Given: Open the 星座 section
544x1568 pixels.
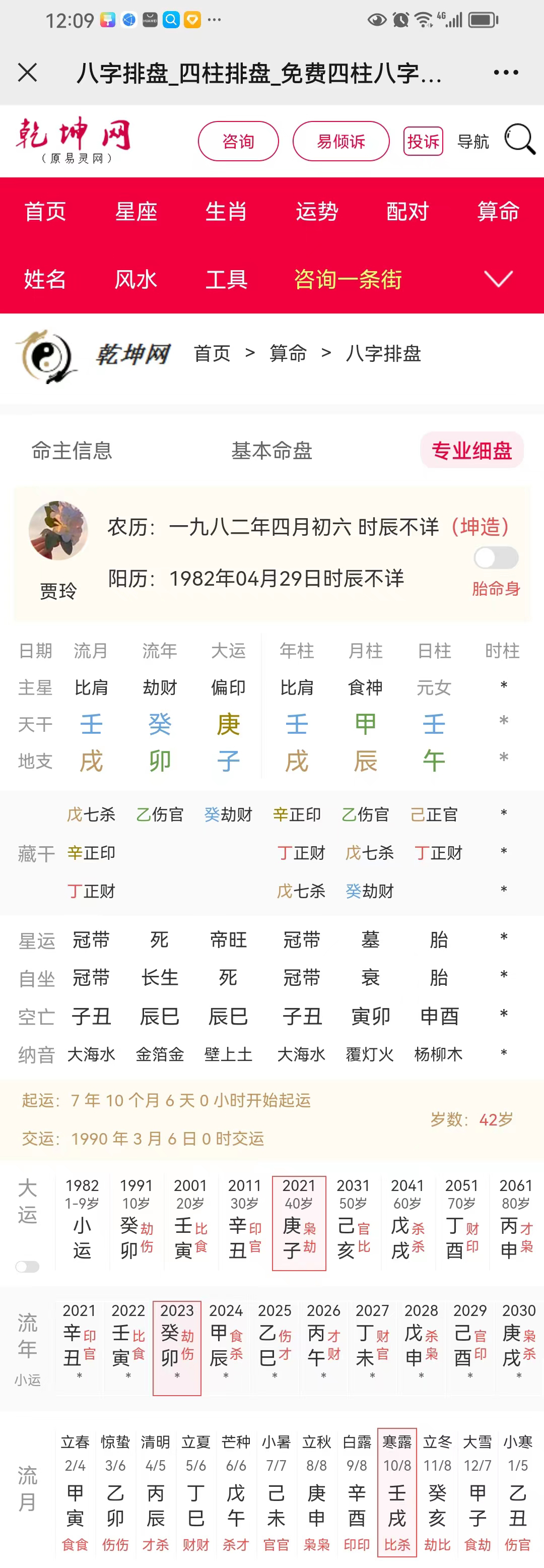Looking at the screenshot, I should click(135, 211).
